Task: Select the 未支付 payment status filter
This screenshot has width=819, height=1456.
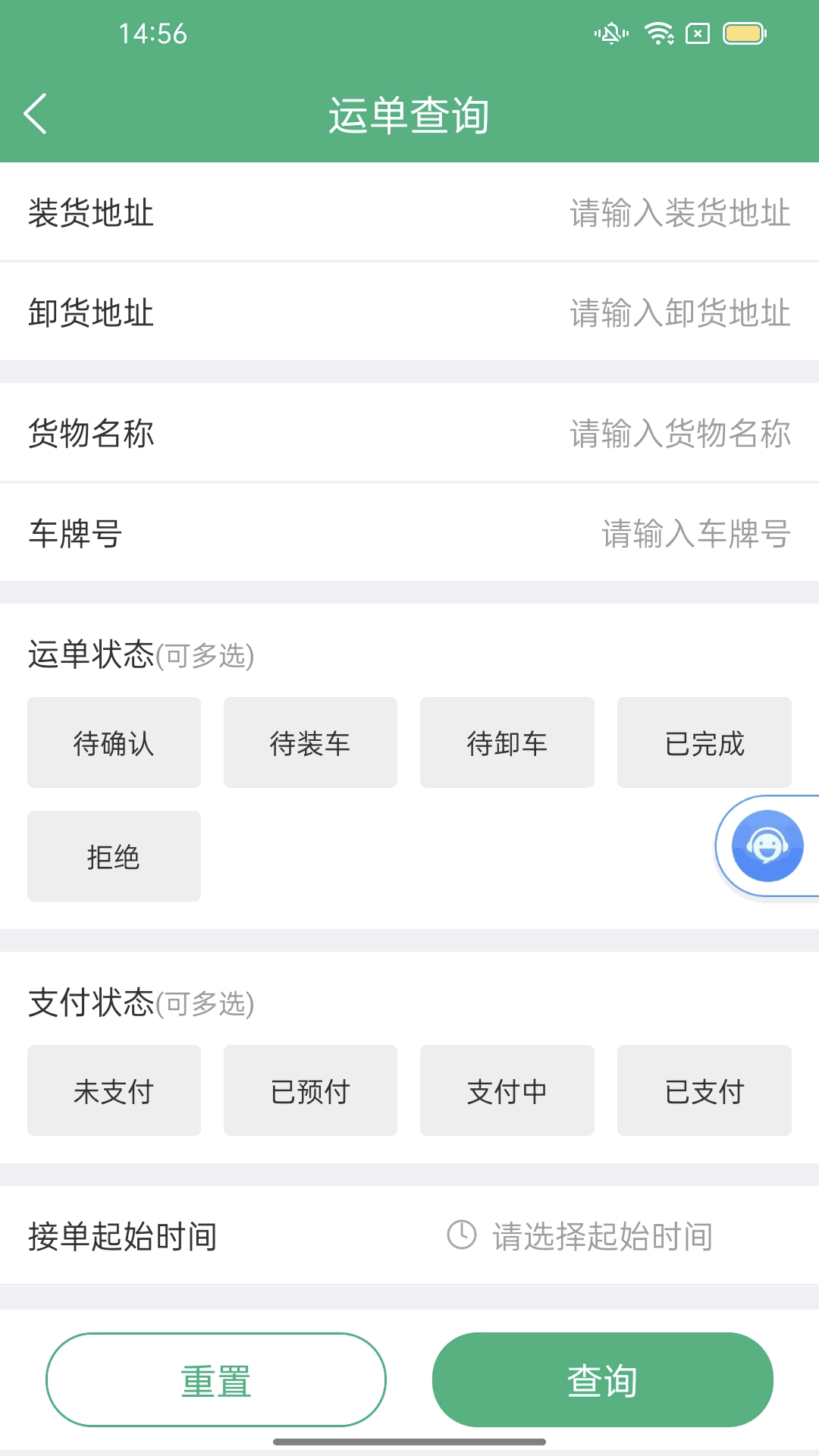Action: (113, 1091)
